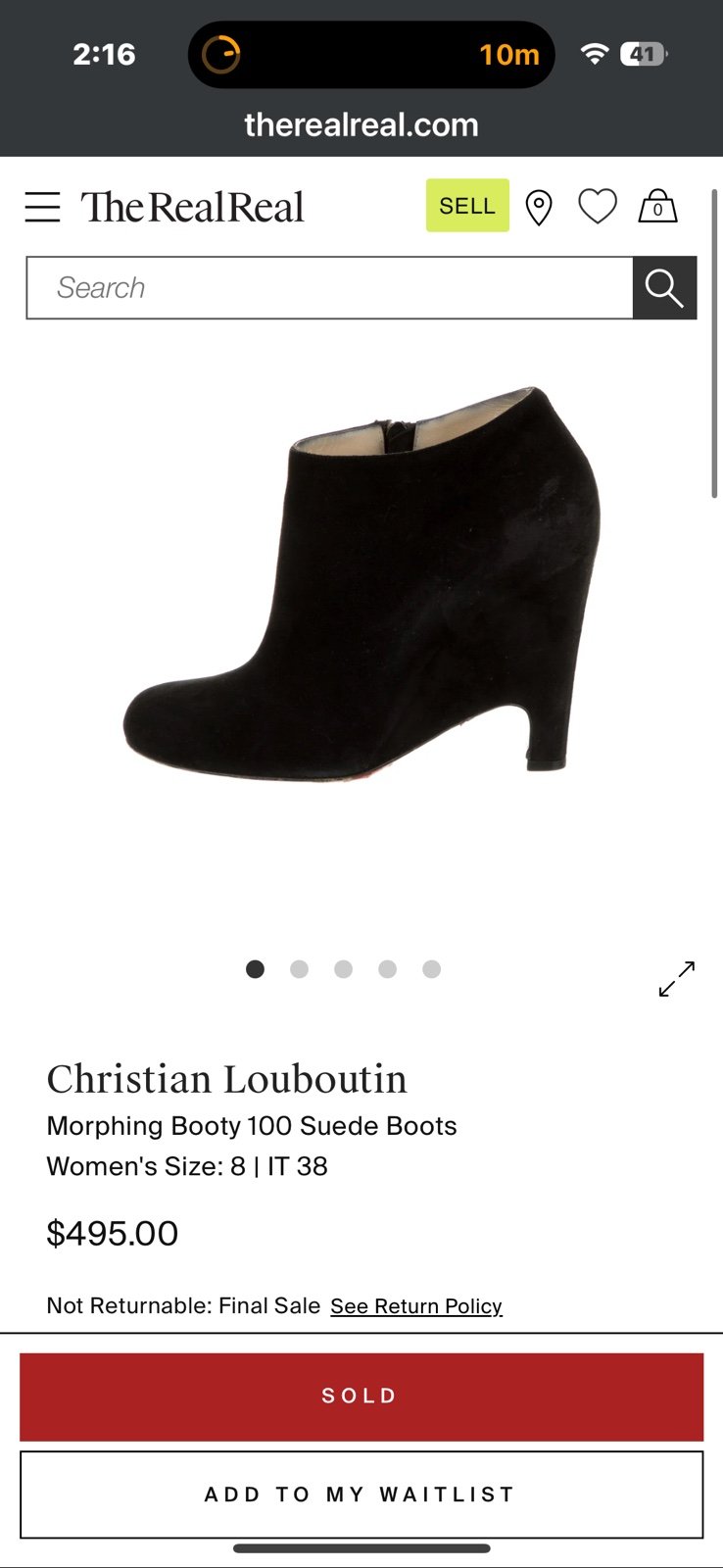723x1568 pixels.
Task: Open the shopping bag
Action: point(657,206)
